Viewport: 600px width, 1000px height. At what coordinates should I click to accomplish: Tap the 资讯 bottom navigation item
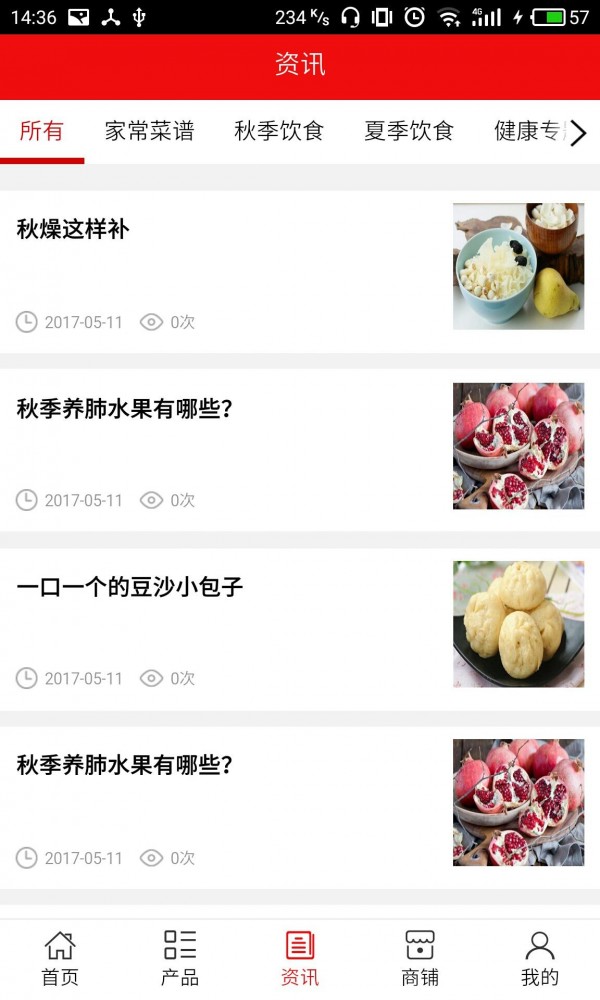point(300,958)
